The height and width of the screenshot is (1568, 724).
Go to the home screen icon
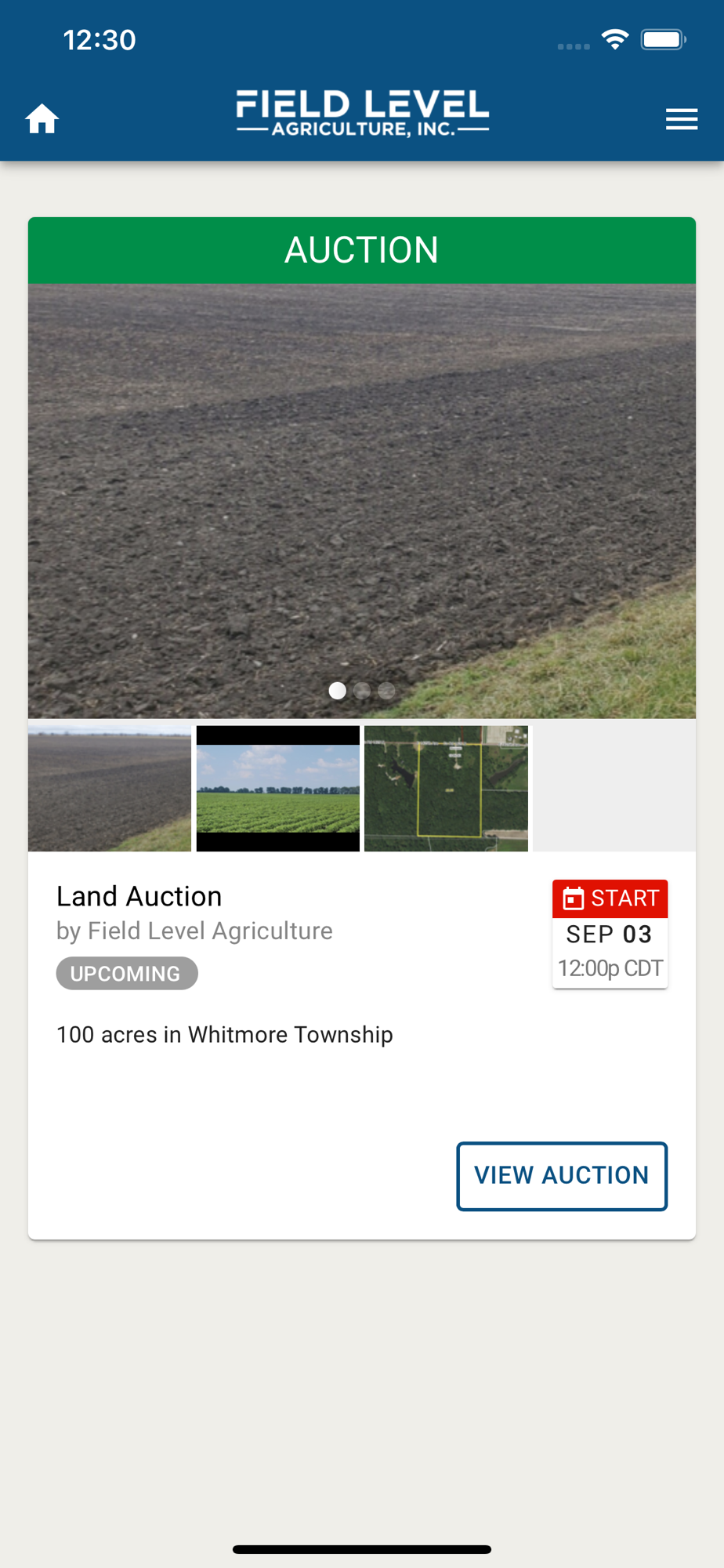(x=42, y=119)
